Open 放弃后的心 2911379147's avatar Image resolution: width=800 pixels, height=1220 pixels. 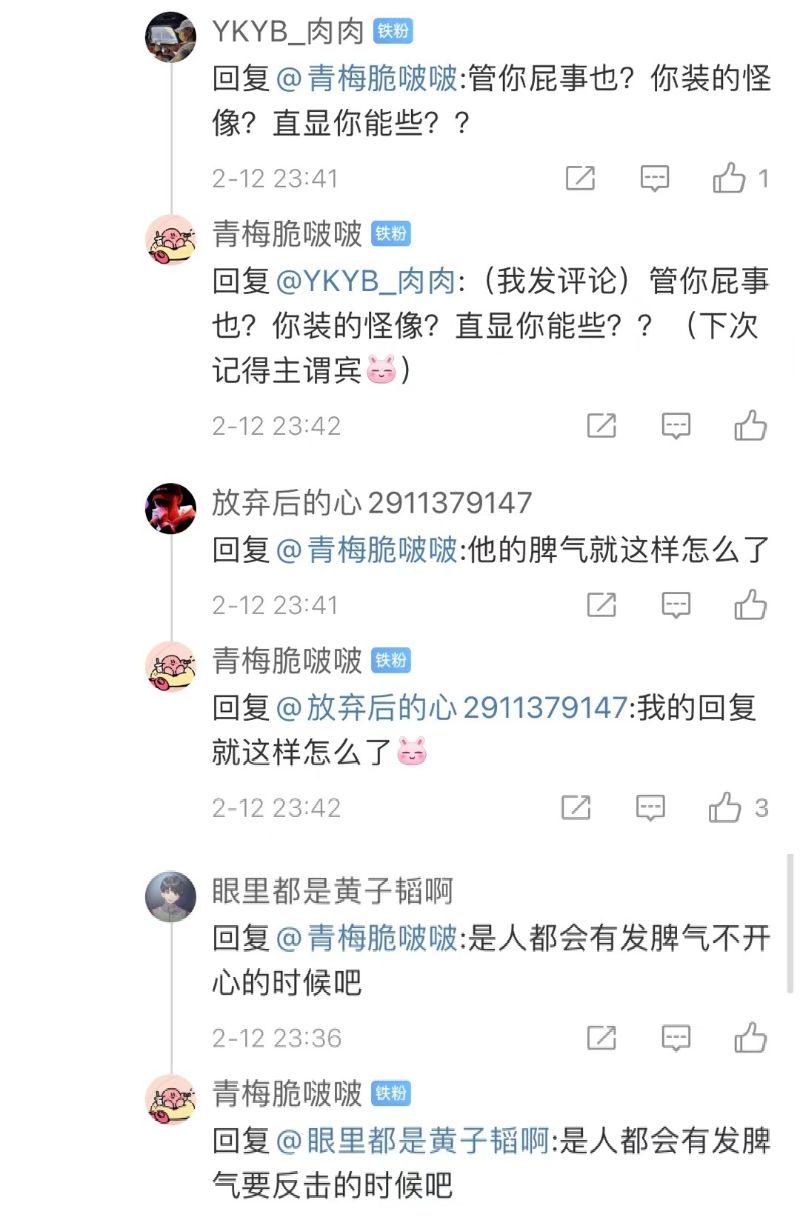tap(171, 508)
